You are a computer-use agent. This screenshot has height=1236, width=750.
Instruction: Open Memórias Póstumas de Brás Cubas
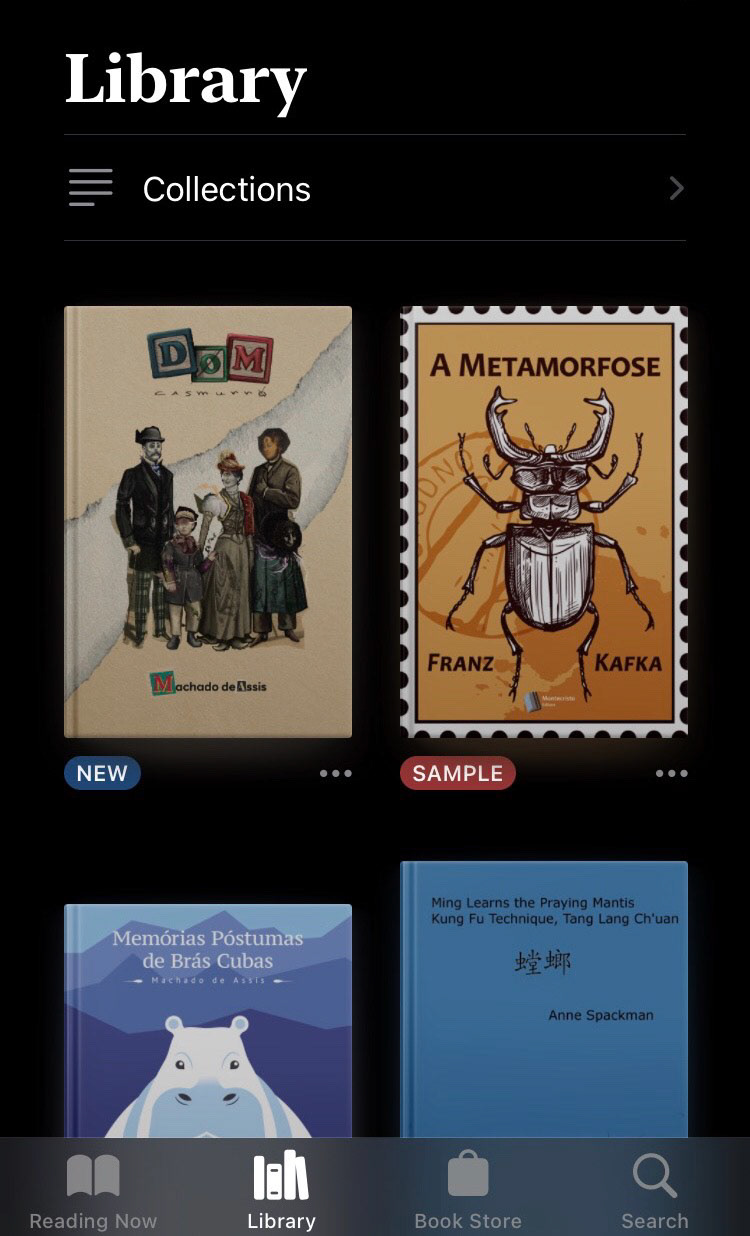coord(208,1020)
